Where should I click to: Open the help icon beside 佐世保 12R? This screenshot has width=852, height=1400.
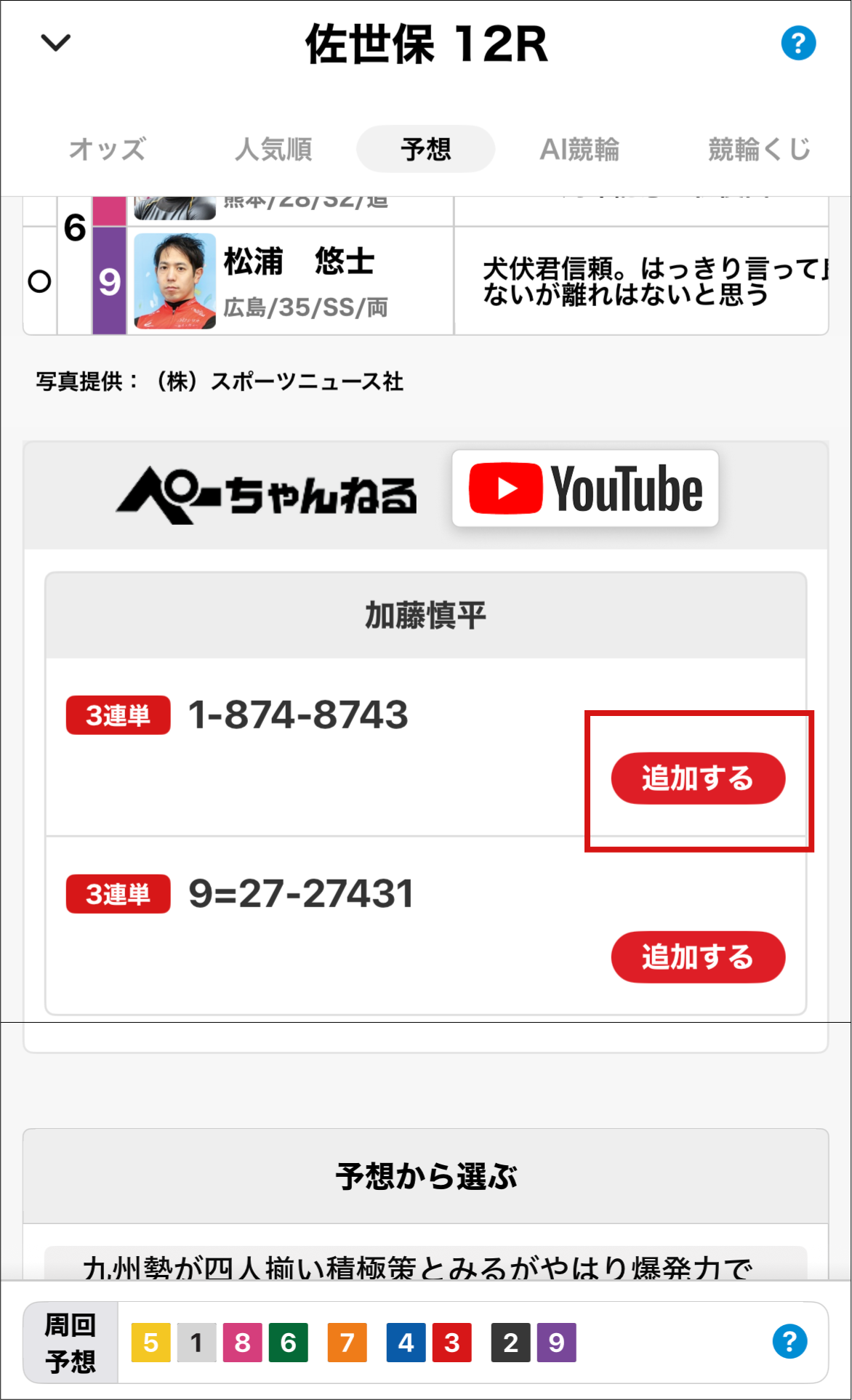point(797,43)
